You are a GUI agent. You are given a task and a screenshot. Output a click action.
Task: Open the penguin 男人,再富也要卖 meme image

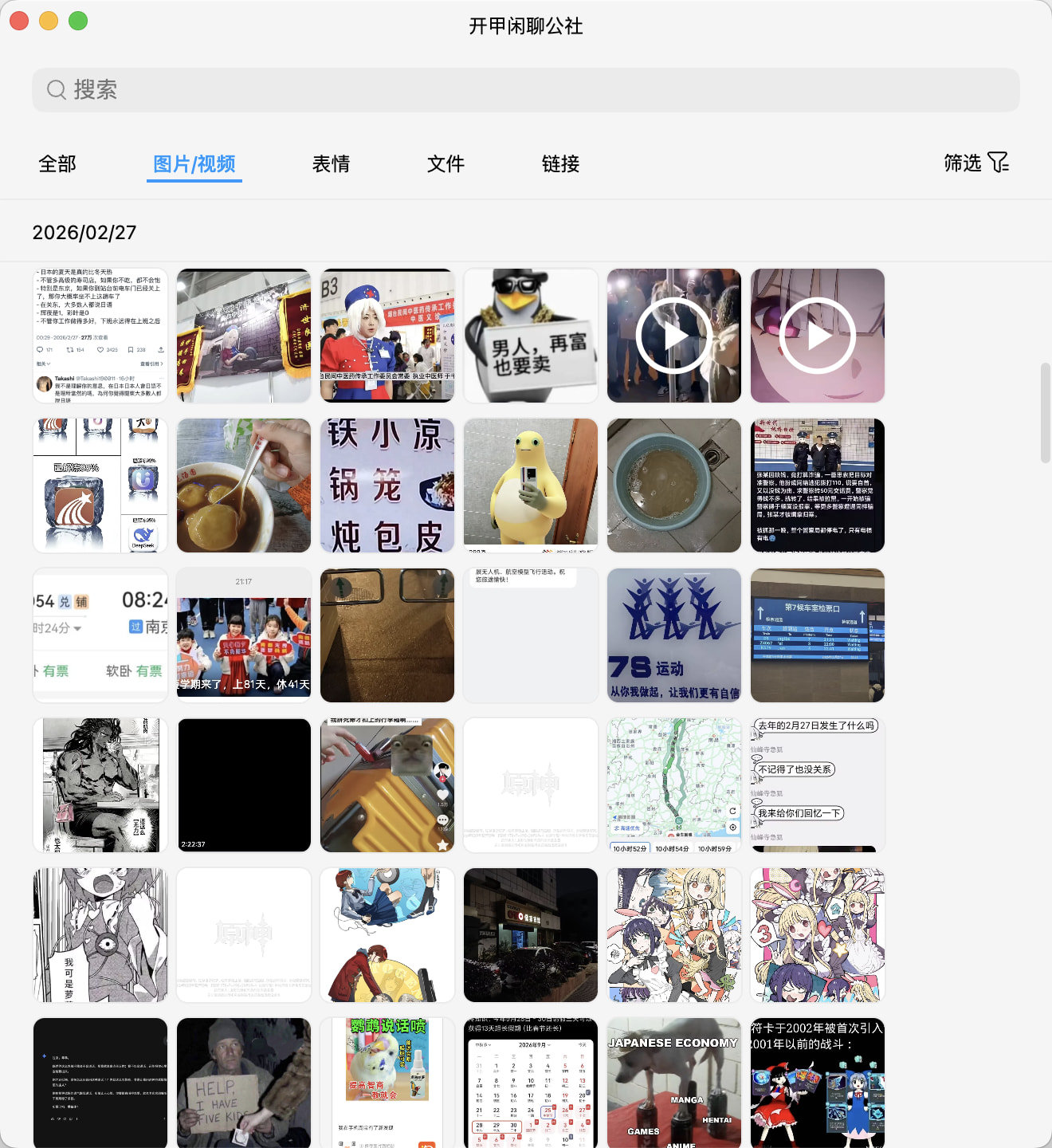pos(531,336)
